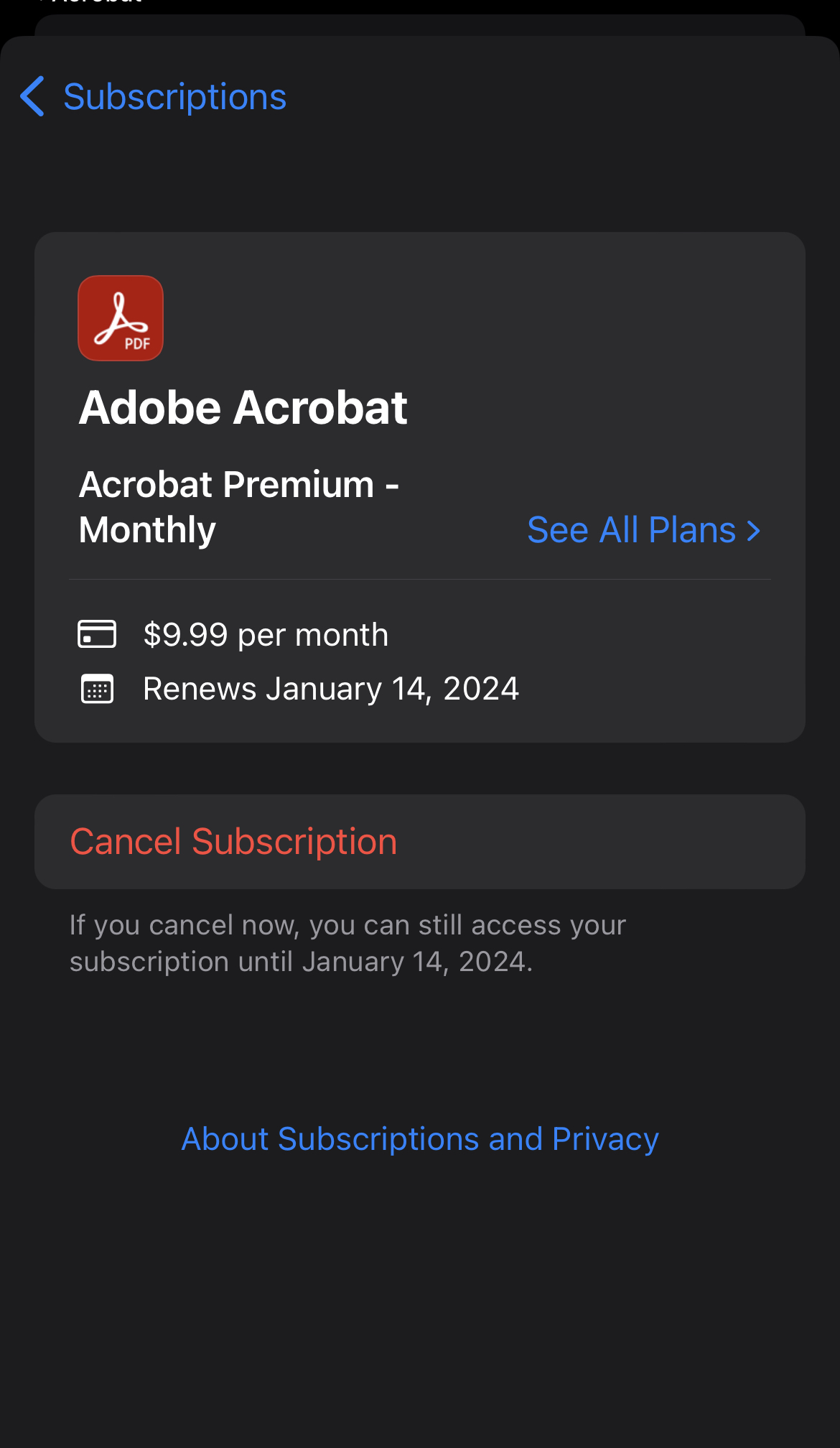The width and height of the screenshot is (840, 1448).
Task: Tap the calendar icon beside the renewal date
Action: point(96,687)
